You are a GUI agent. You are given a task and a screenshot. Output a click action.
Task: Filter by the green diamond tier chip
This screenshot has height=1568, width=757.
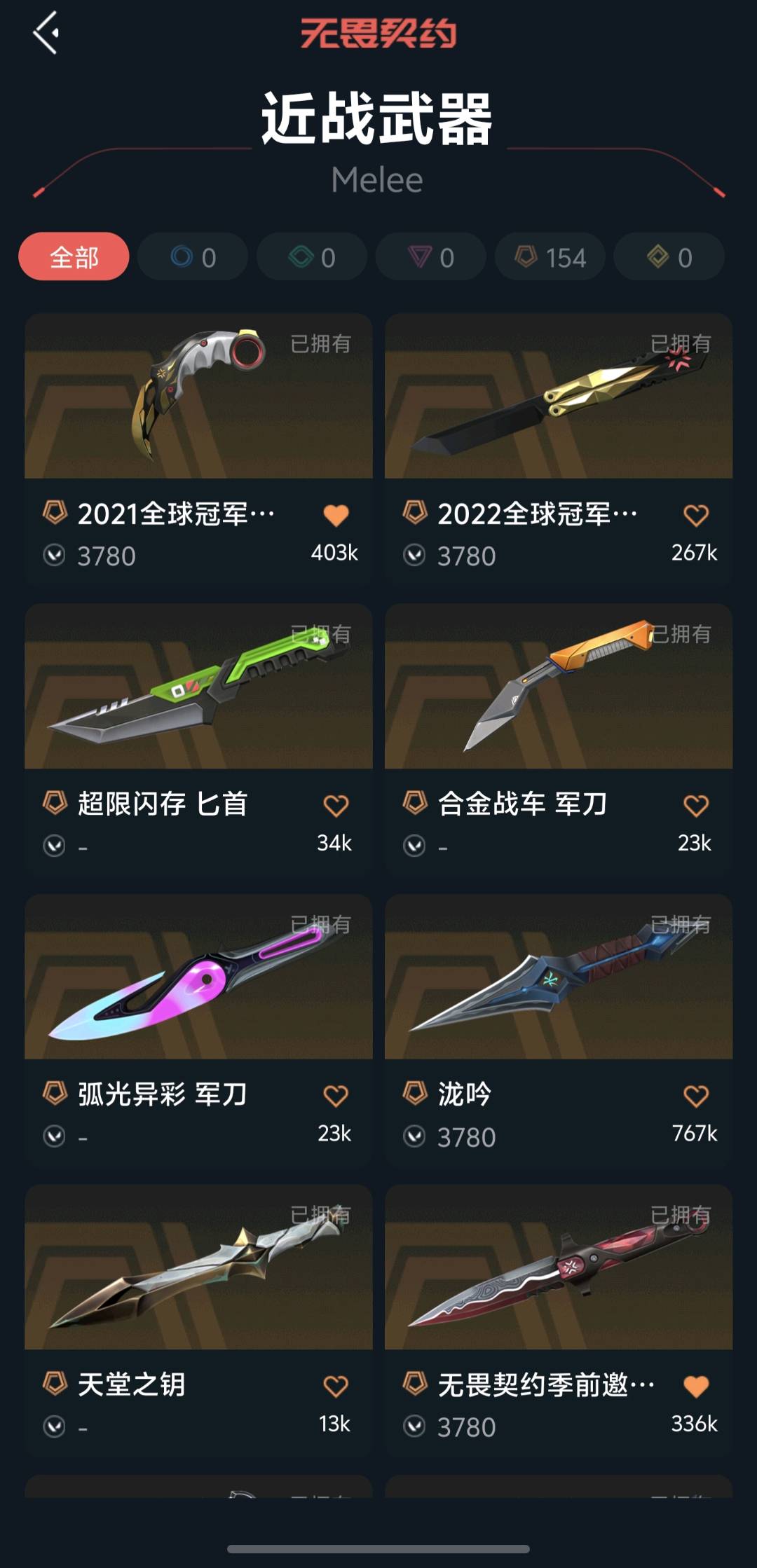(312, 257)
